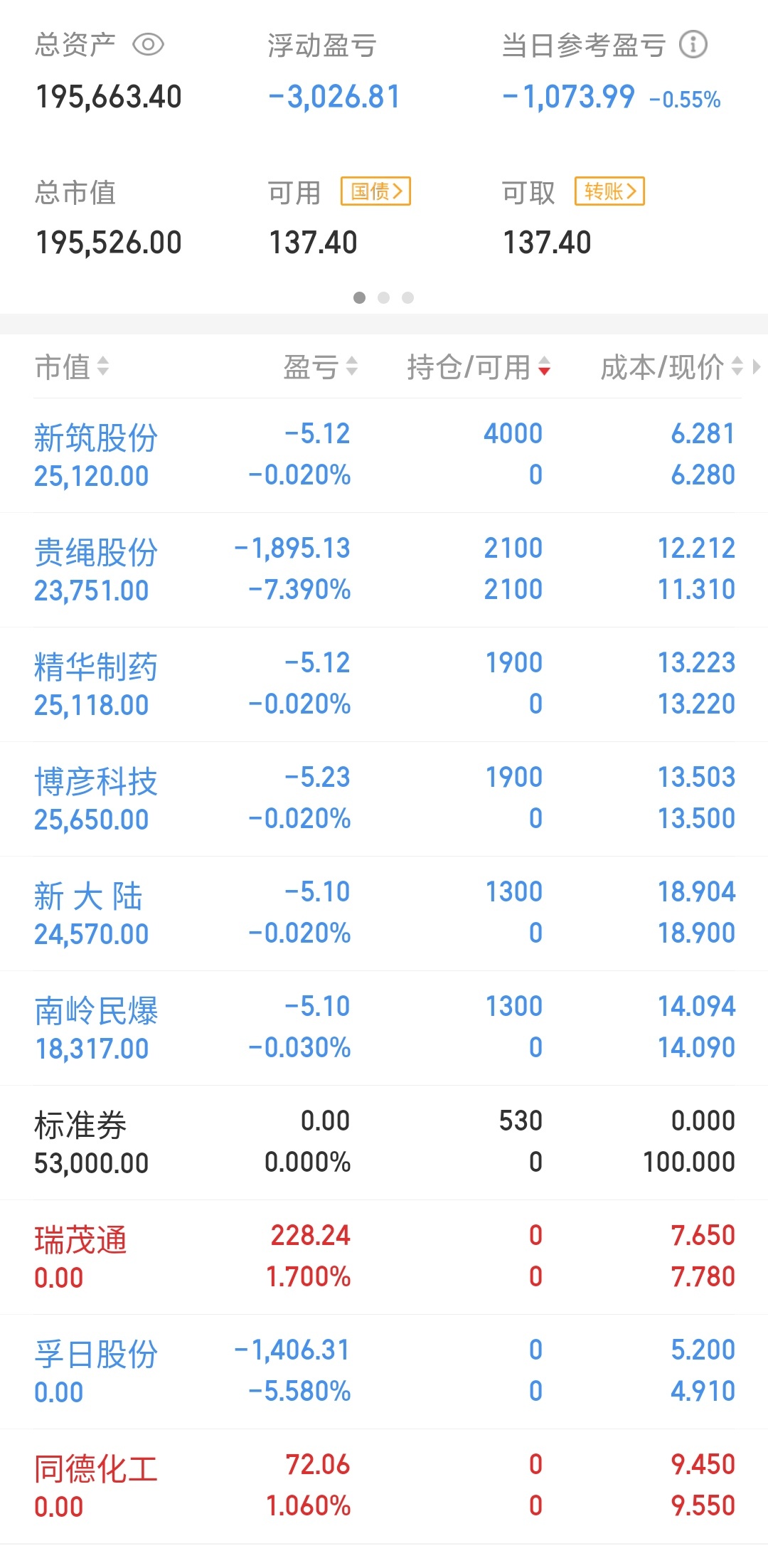View 南岭民爆 holding details
The image size is (768, 1568).
point(384,1028)
